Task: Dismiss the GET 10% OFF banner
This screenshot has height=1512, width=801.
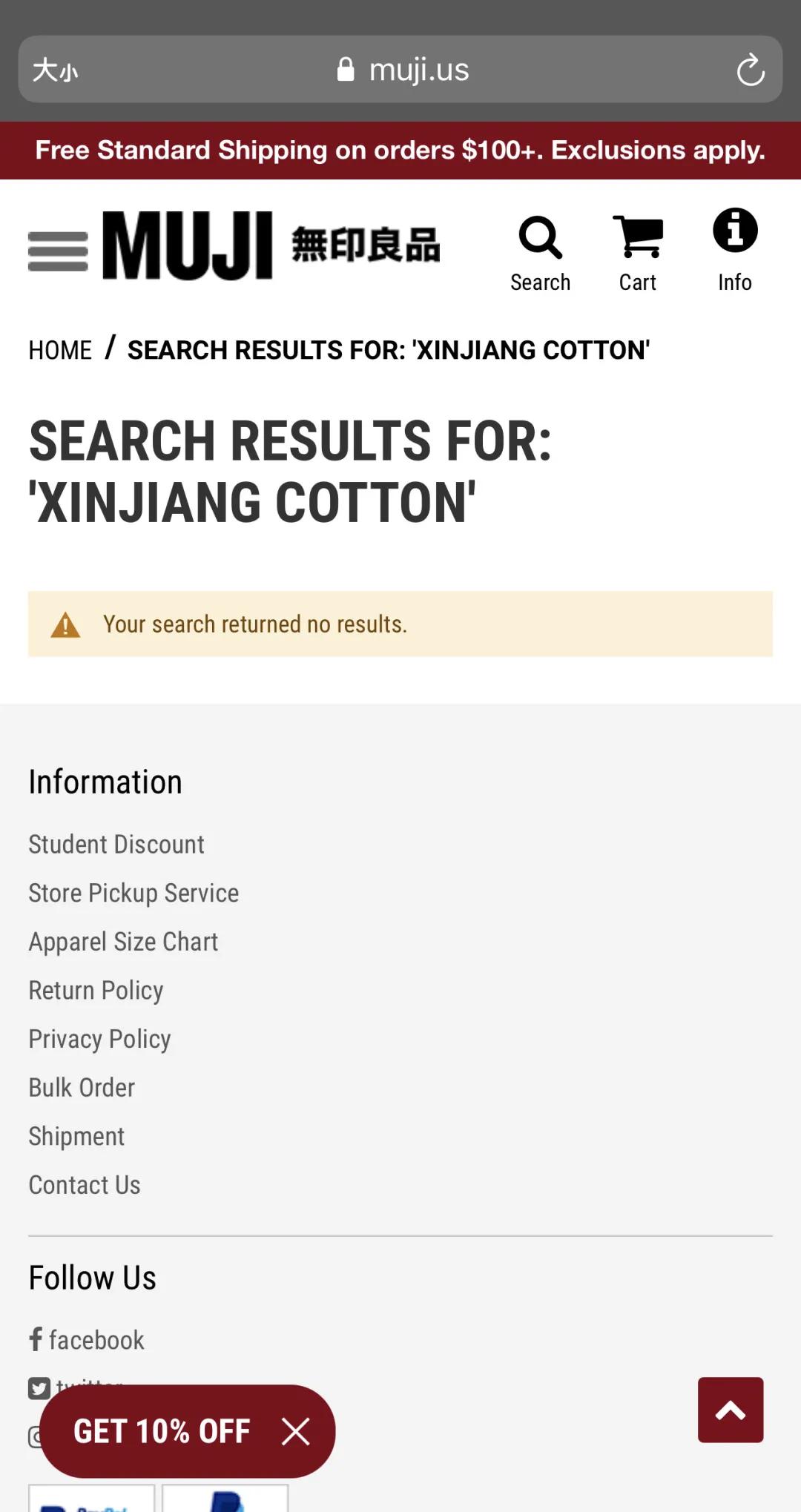Action: coord(296,1431)
